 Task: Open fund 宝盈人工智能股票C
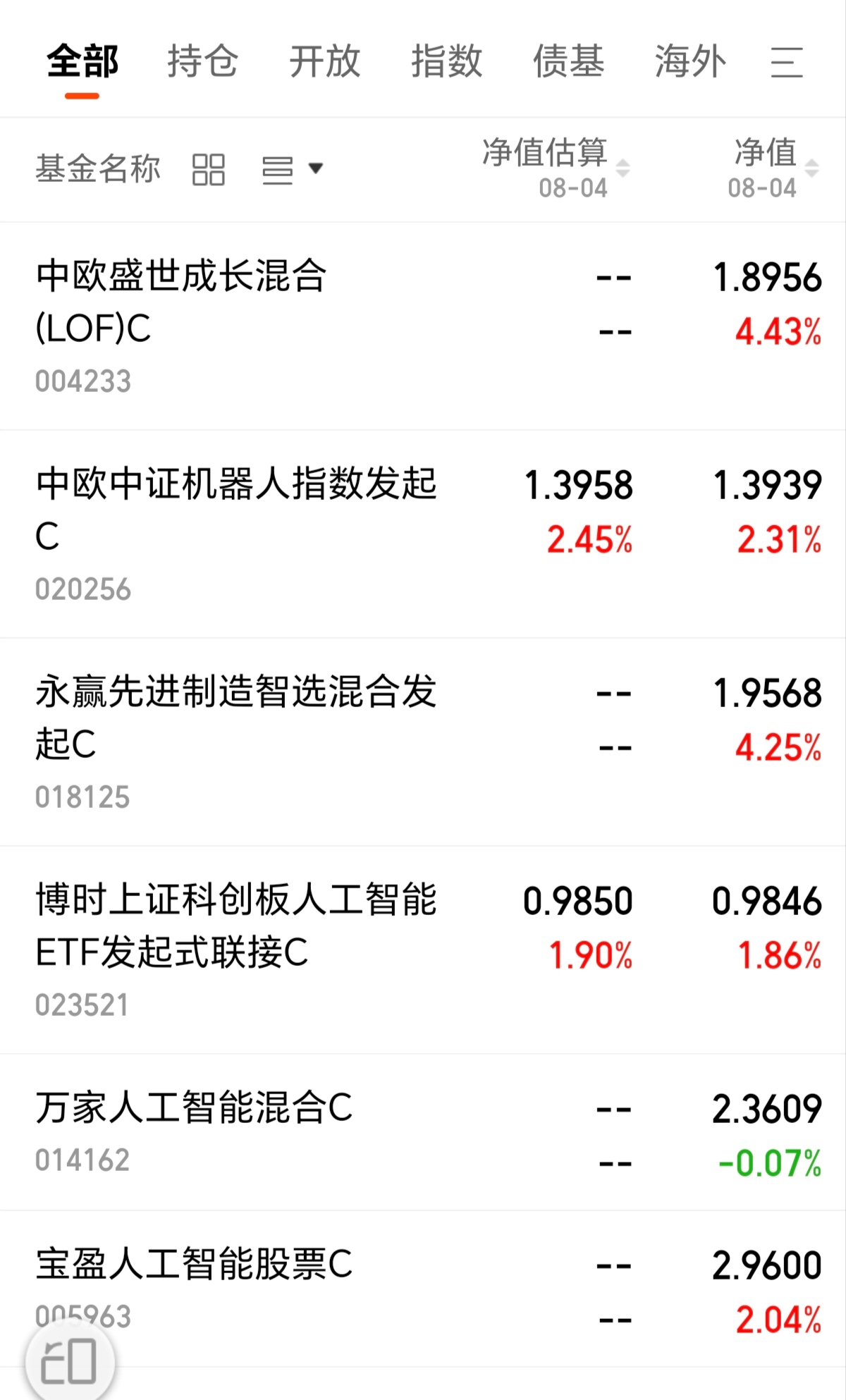tap(423, 1289)
